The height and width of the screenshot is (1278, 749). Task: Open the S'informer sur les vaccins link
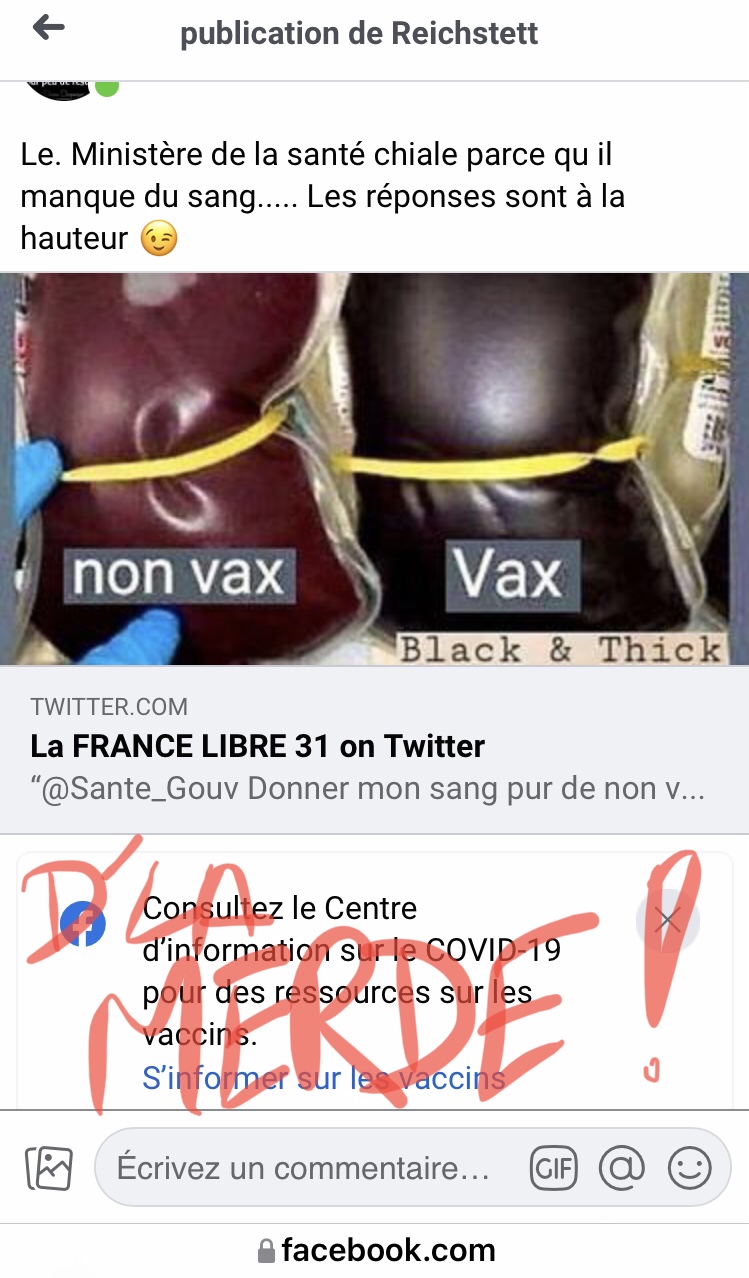point(323,1079)
